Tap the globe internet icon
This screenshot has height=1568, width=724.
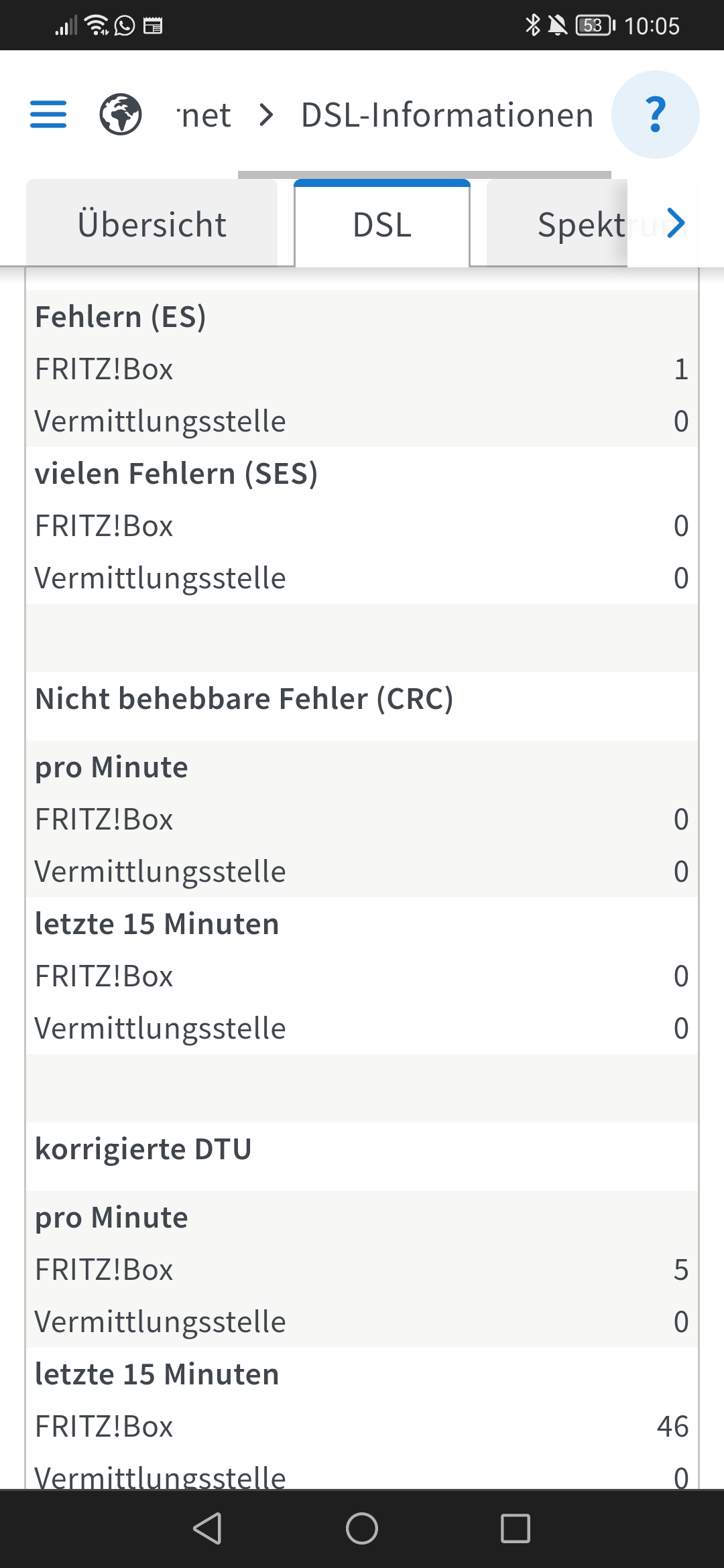121,115
